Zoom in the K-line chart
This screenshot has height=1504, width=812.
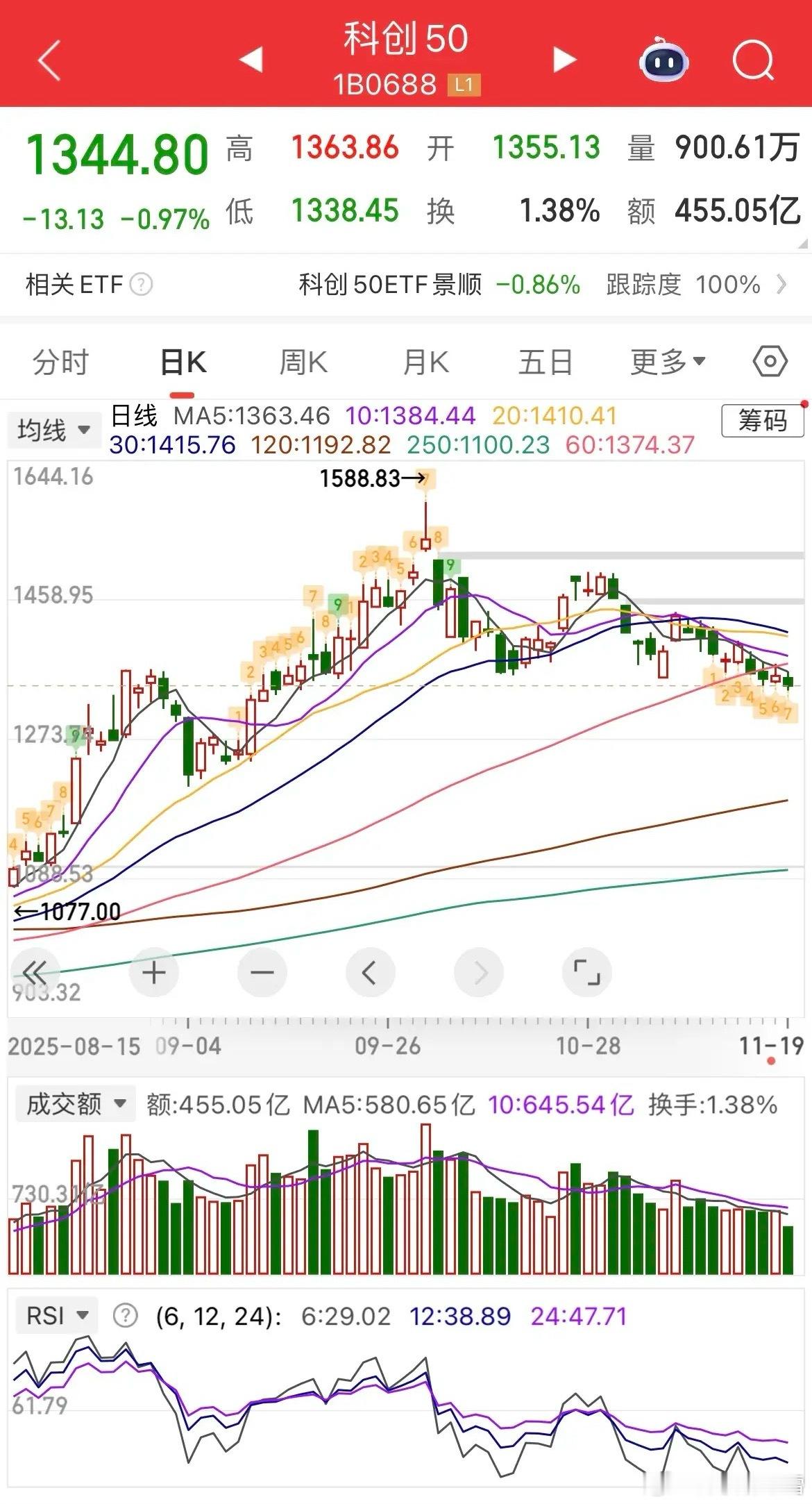tap(153, 973)
